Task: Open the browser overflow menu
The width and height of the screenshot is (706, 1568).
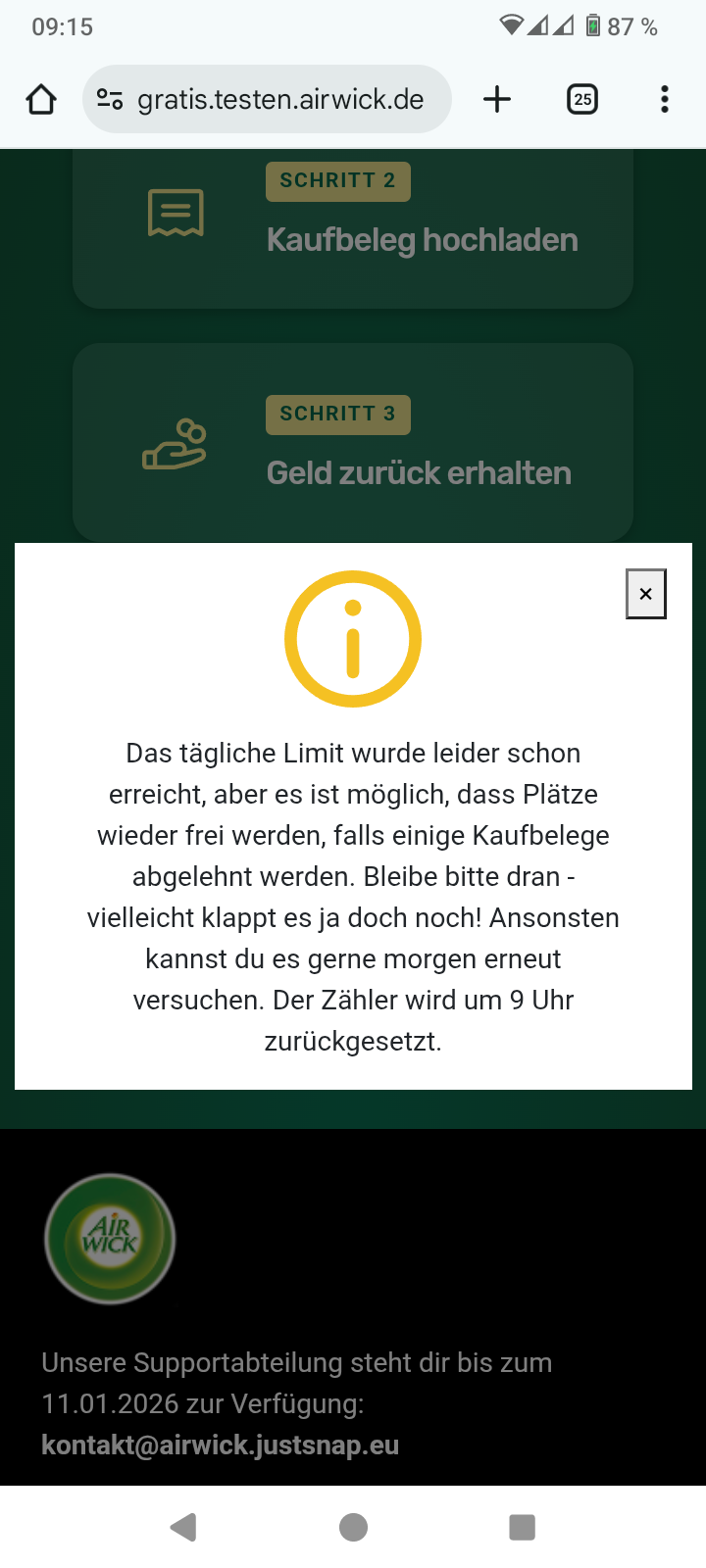Action: 664,99
